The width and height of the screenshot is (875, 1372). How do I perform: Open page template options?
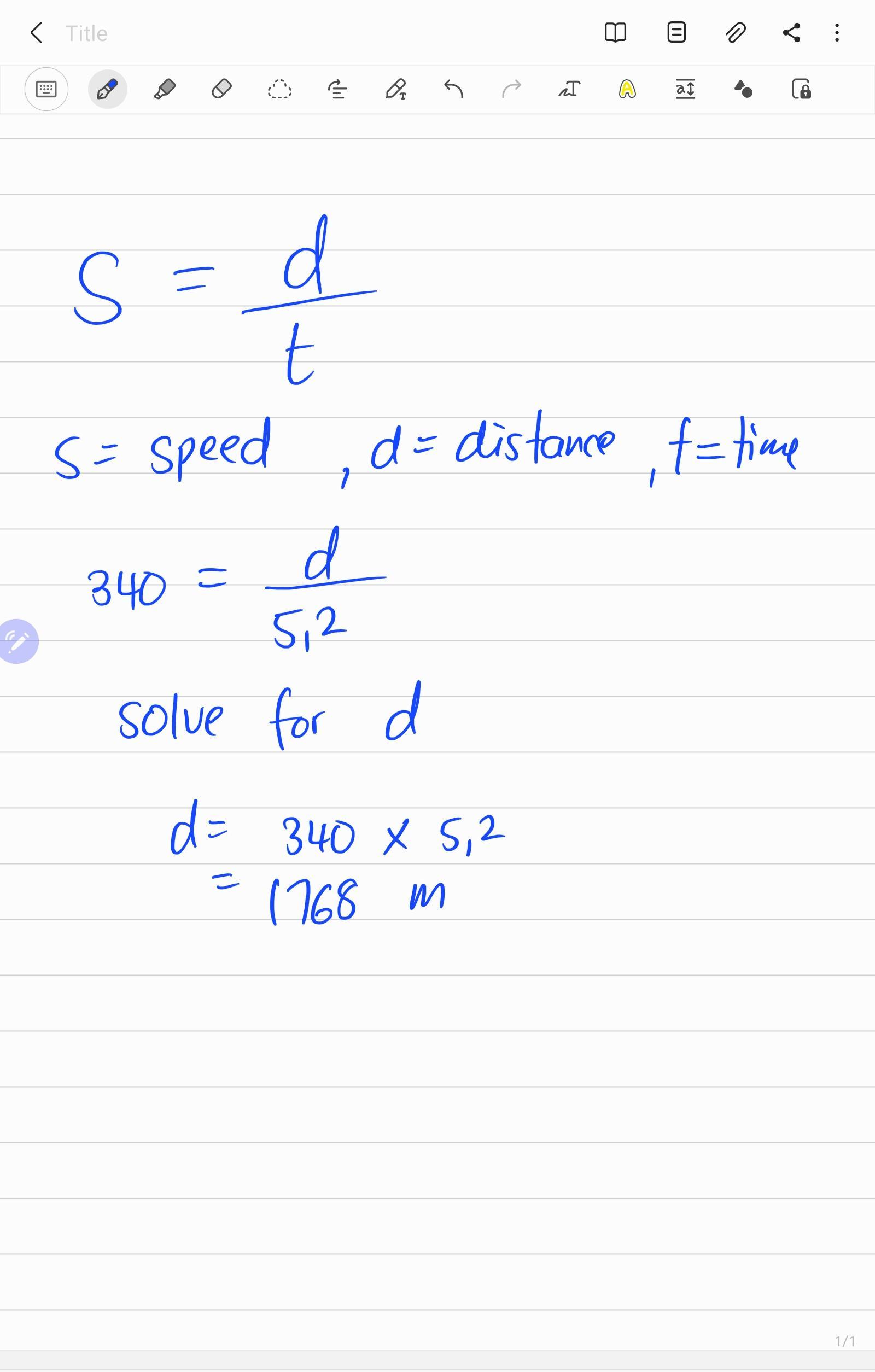pyautogui.click(x=676, y=32)
